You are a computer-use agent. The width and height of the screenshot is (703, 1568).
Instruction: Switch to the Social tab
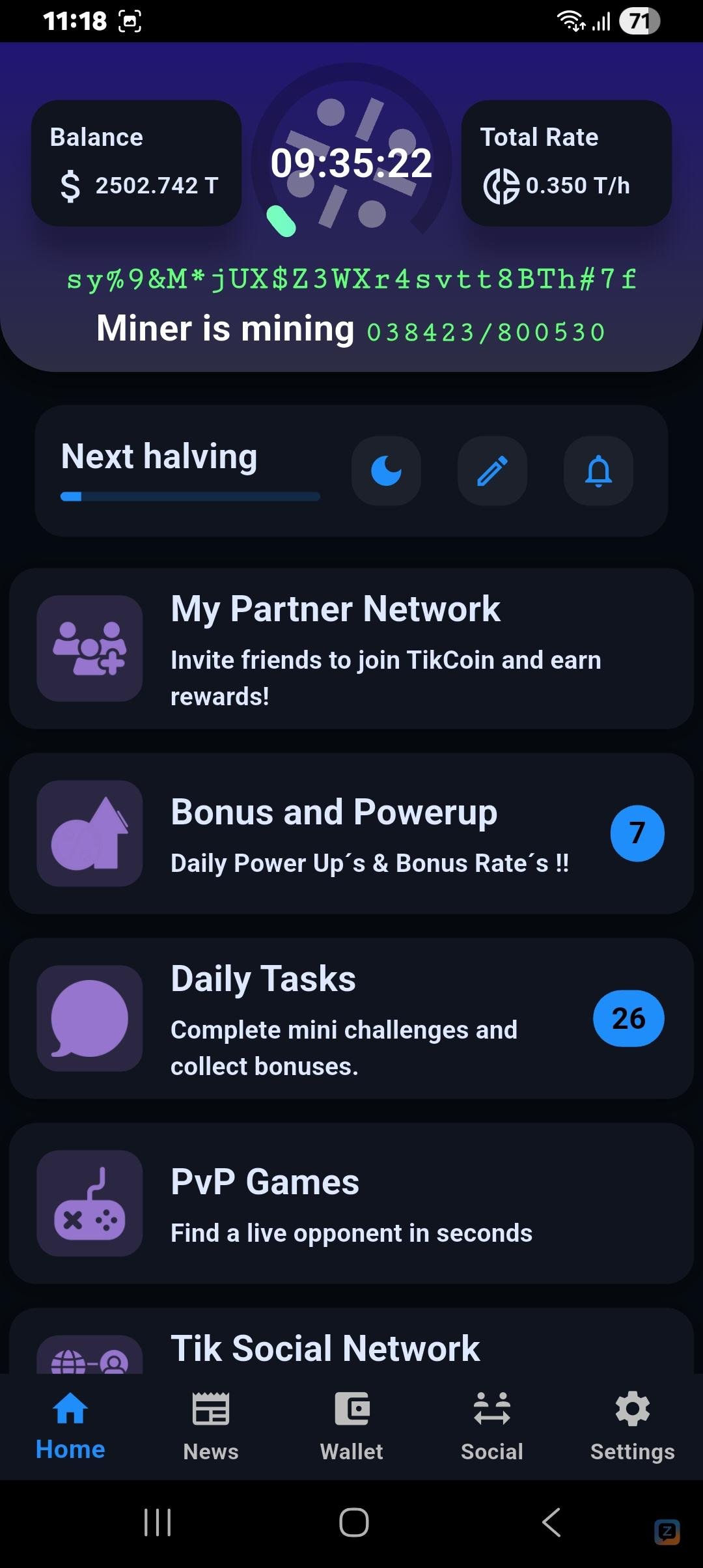point(492,1426)
